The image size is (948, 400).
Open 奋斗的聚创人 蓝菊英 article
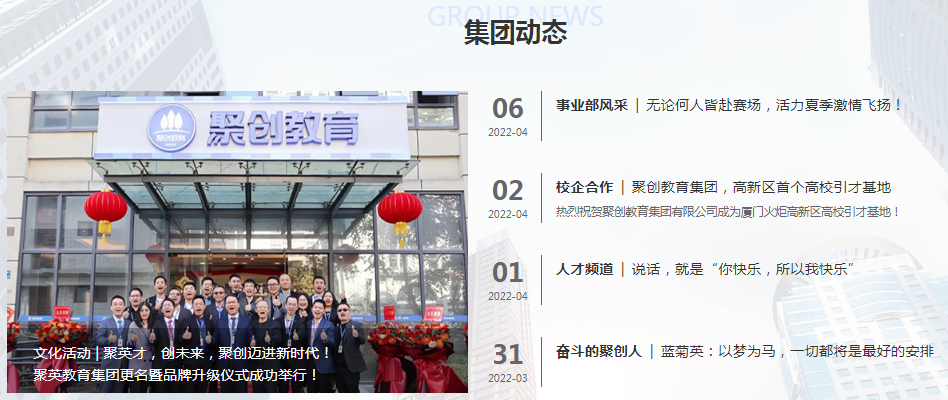(x=744, y=351)
